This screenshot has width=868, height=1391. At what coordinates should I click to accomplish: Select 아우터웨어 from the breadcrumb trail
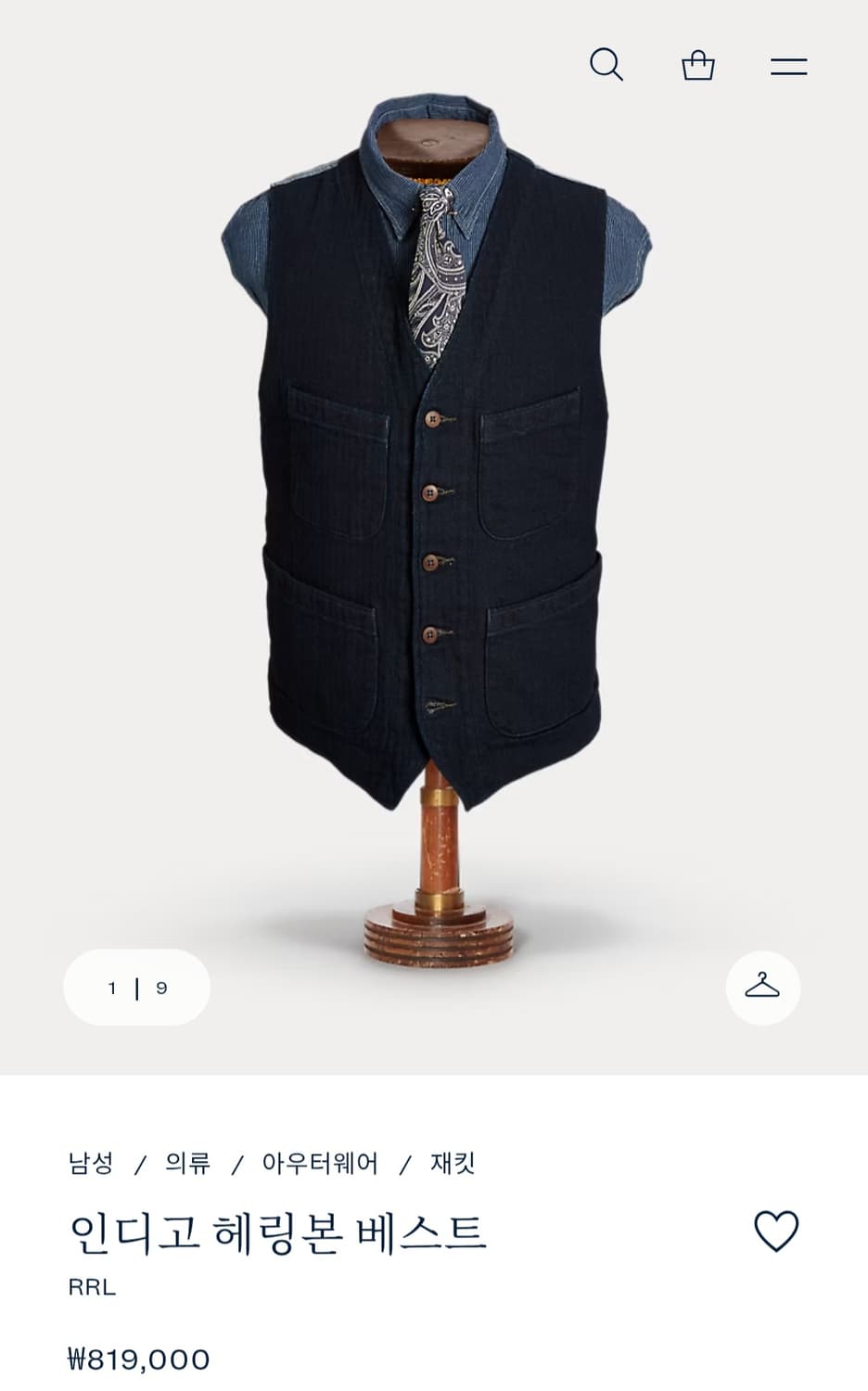tap(322, 1163)
